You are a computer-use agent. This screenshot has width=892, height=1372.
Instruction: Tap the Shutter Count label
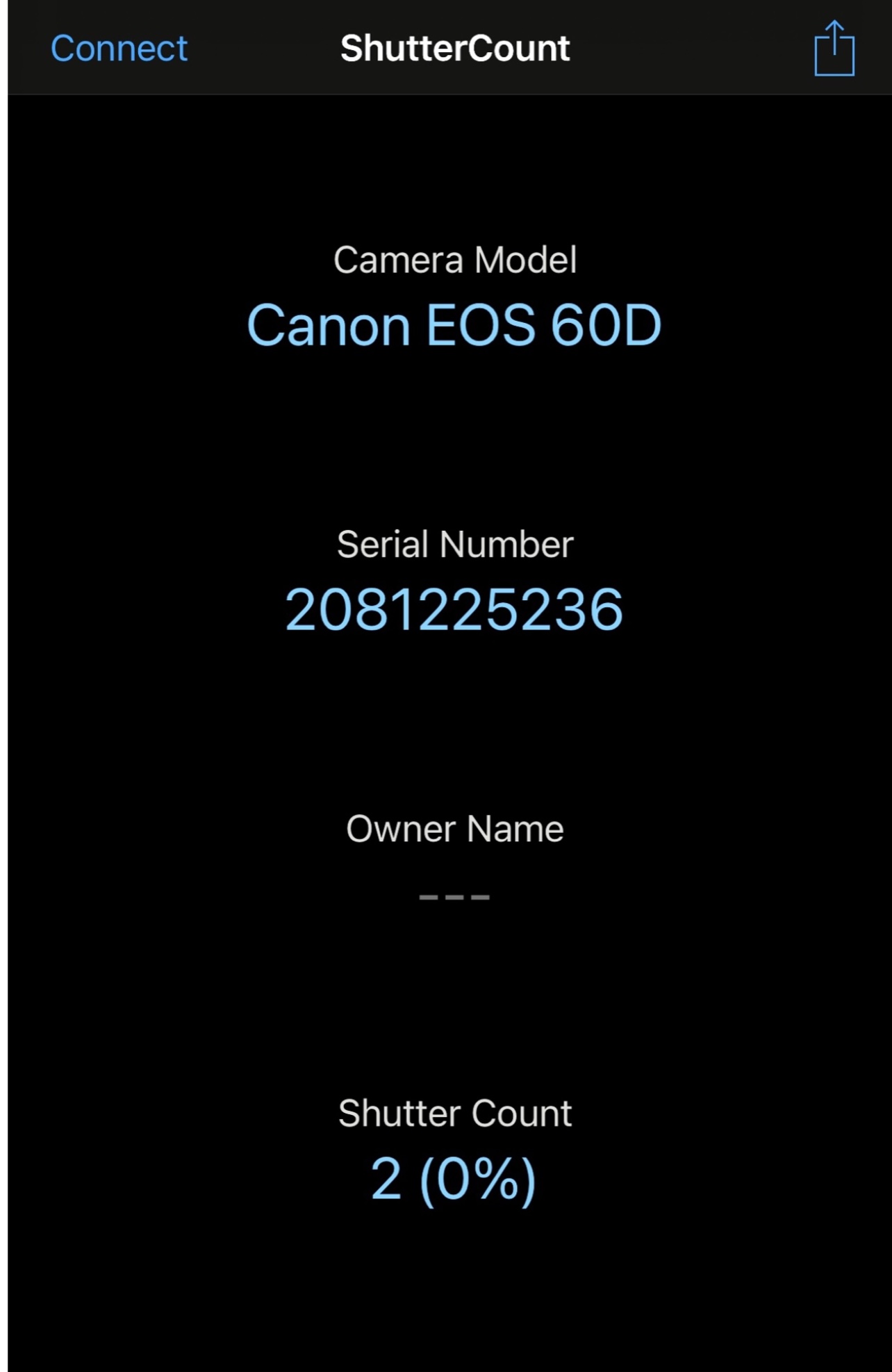coord(454,1111)
